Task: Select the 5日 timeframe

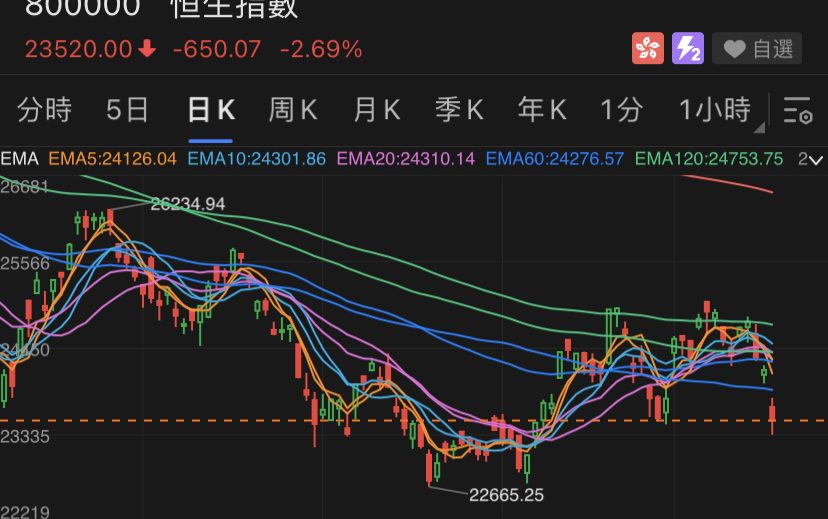Action: [127, 109]
